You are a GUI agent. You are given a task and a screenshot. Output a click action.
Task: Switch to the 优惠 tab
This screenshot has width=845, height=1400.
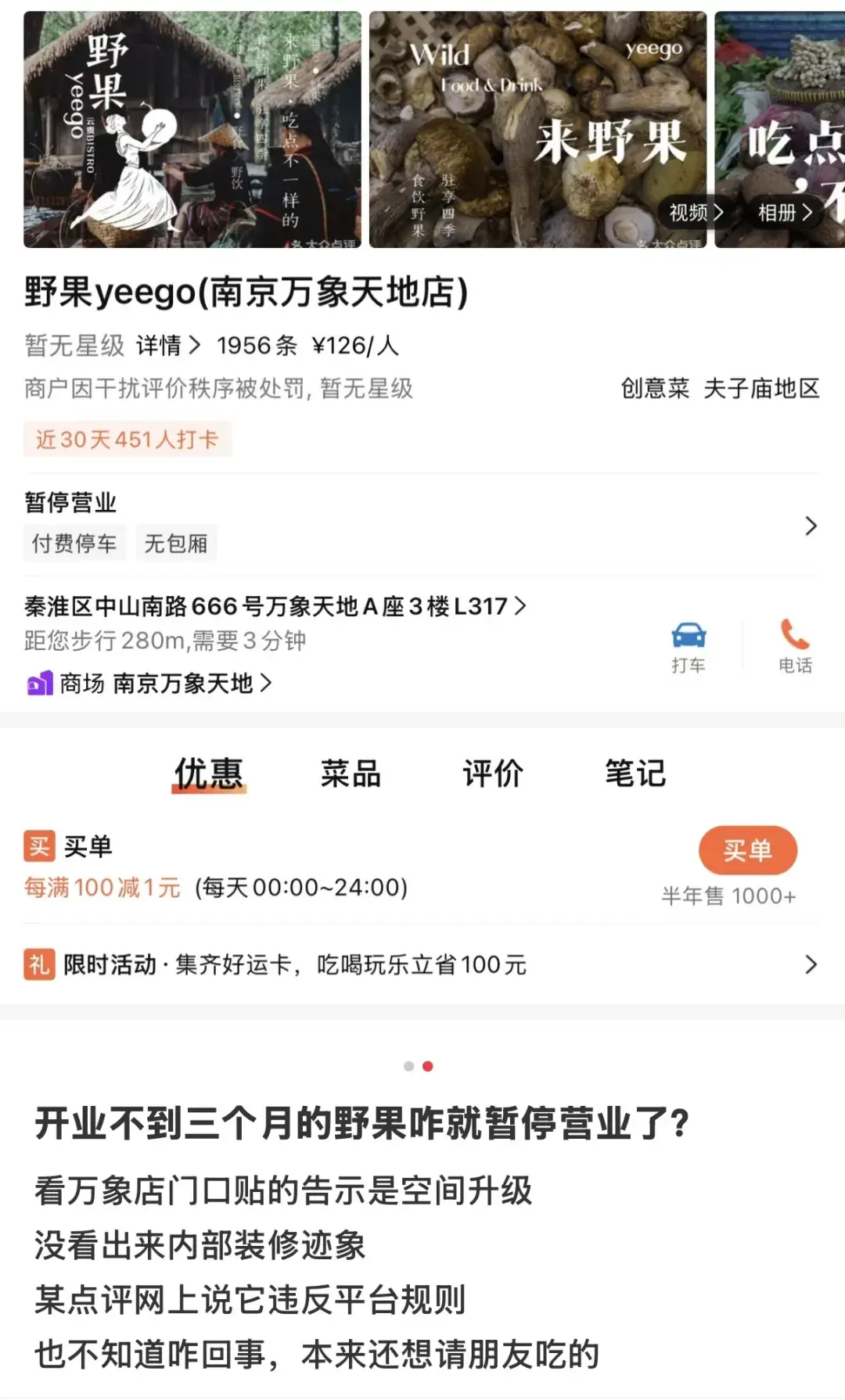pyautogui.click(x=208, y=774)
